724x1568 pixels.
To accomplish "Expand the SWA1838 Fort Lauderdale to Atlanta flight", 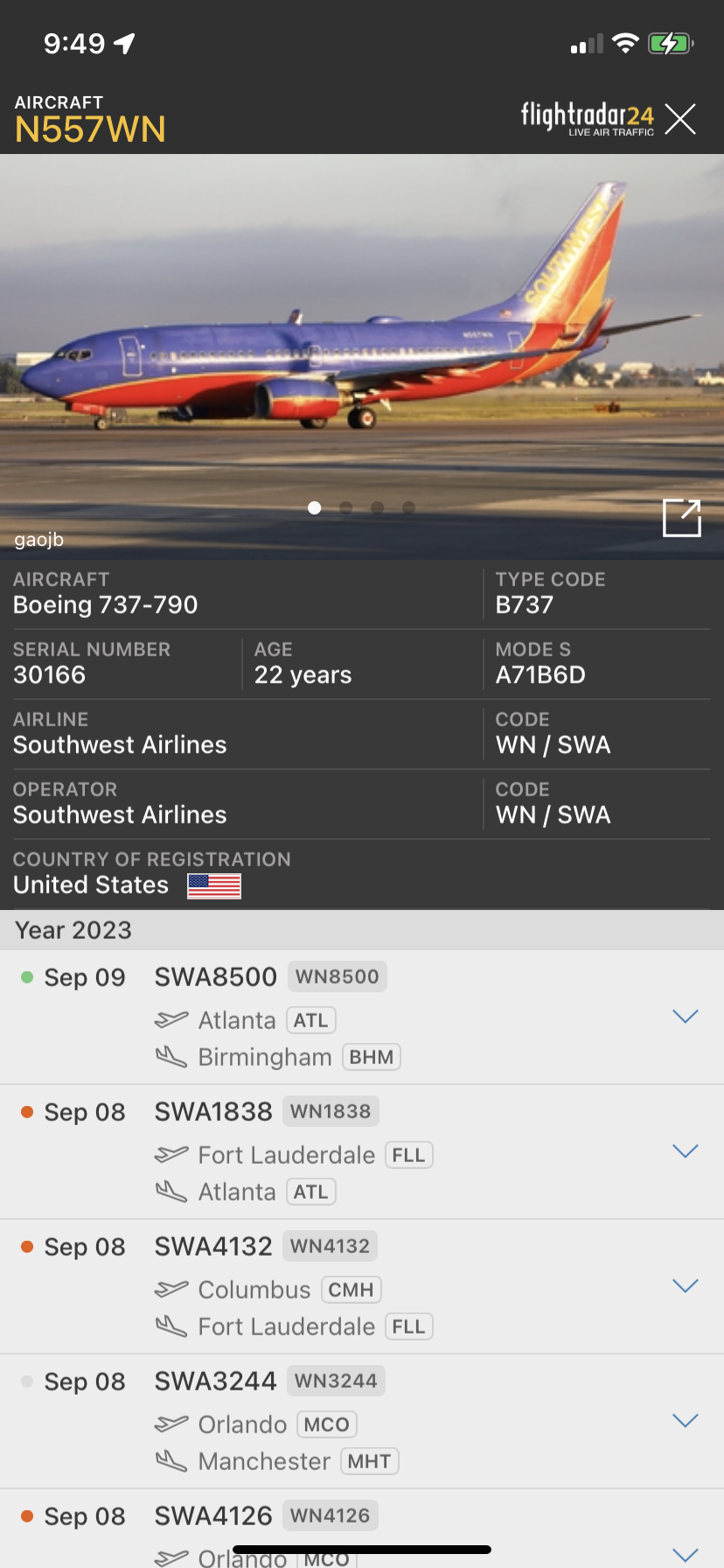I will pyautogui.click(x=685, y=1151).
